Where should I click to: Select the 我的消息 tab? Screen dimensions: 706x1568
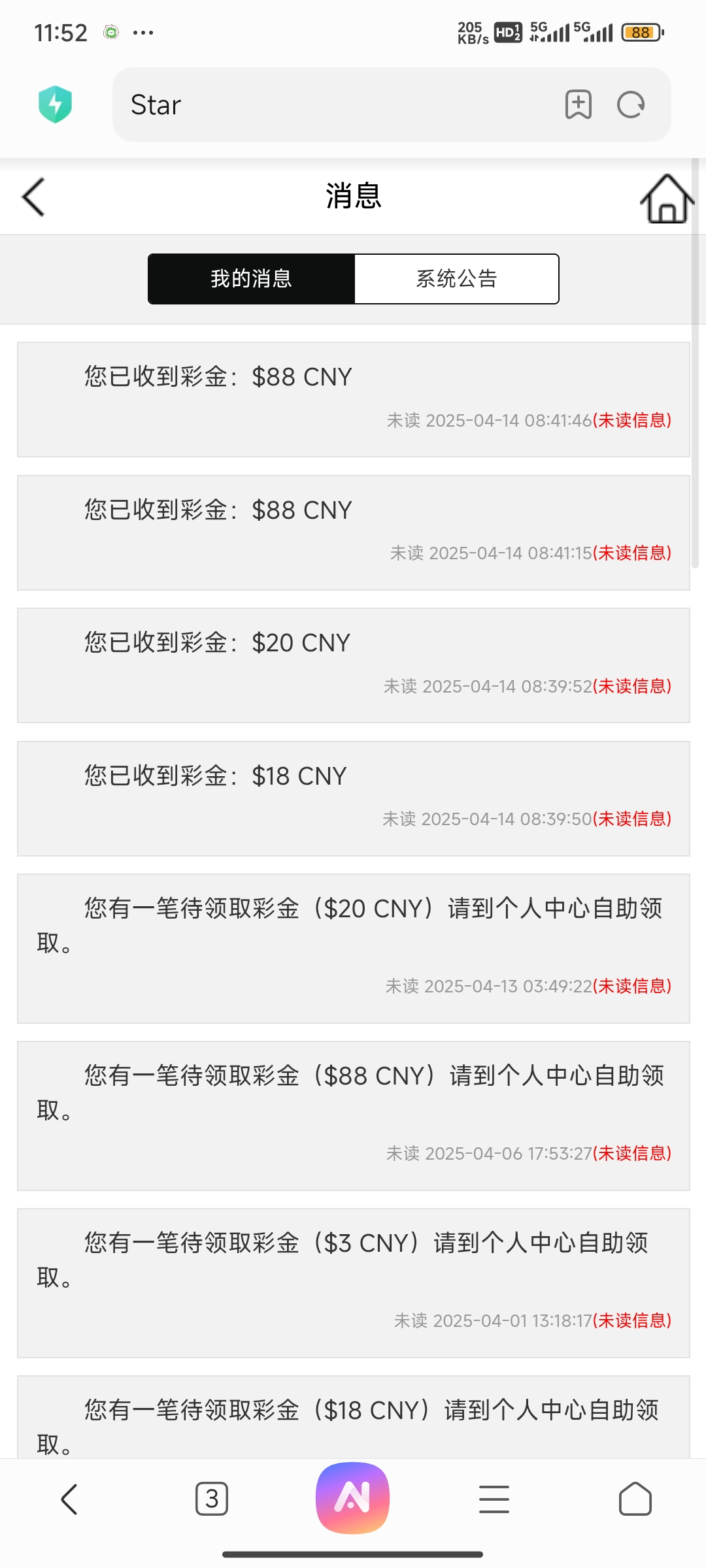coord(252,279)
